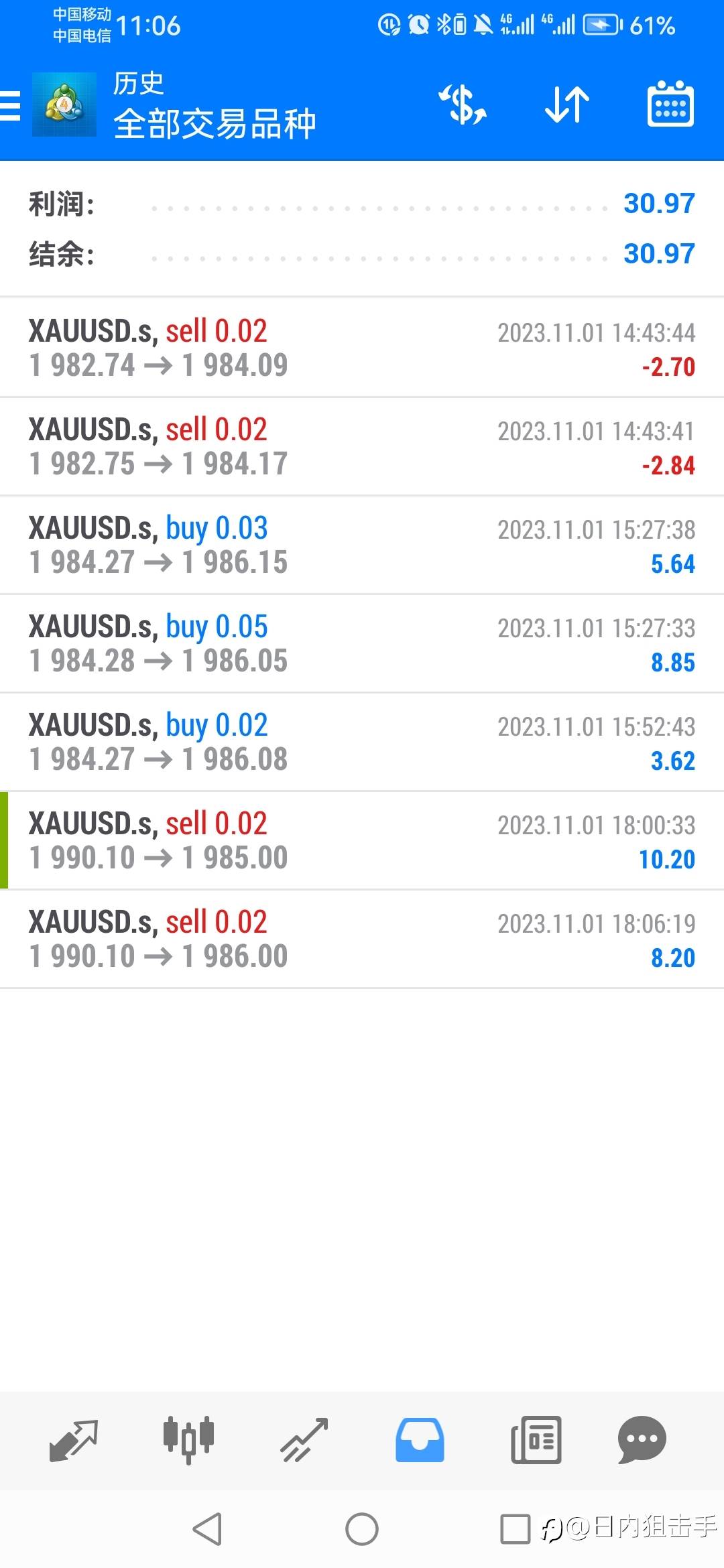Switch to the chat Messages tab

[x=642, y=1439]
